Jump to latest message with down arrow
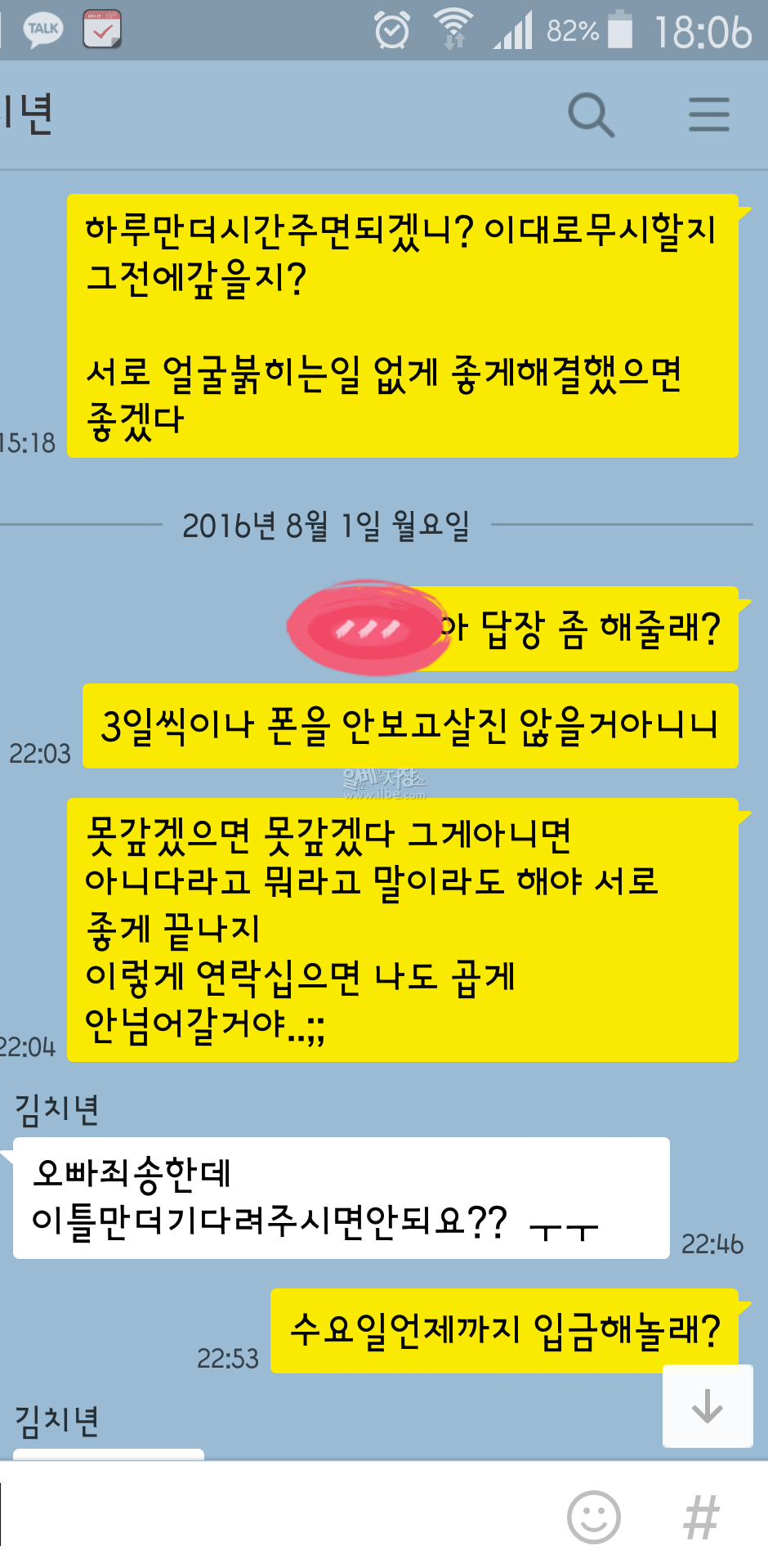This screenshot has height=1568, width=768. (x=707, y=1406)
